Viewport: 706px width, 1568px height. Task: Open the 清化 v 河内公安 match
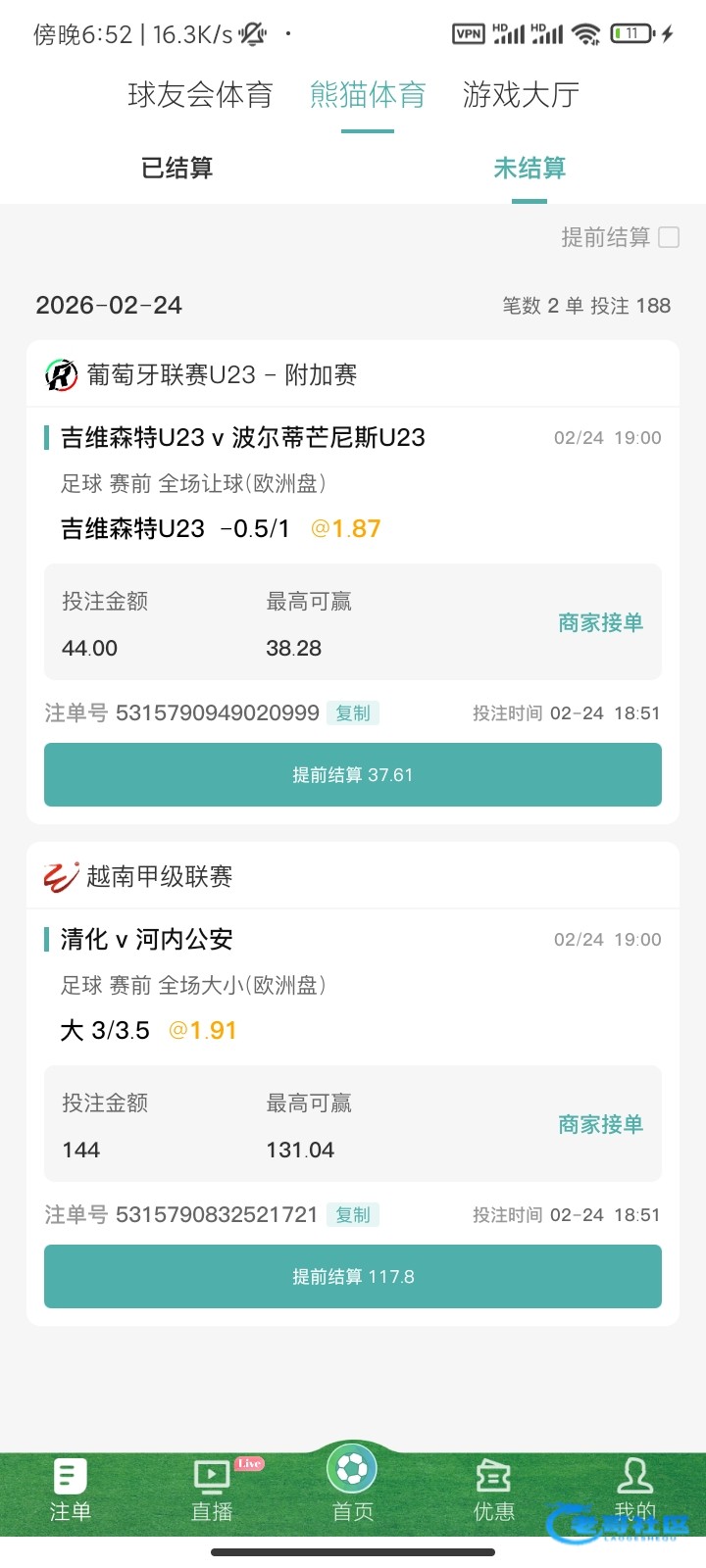(147, 940)
